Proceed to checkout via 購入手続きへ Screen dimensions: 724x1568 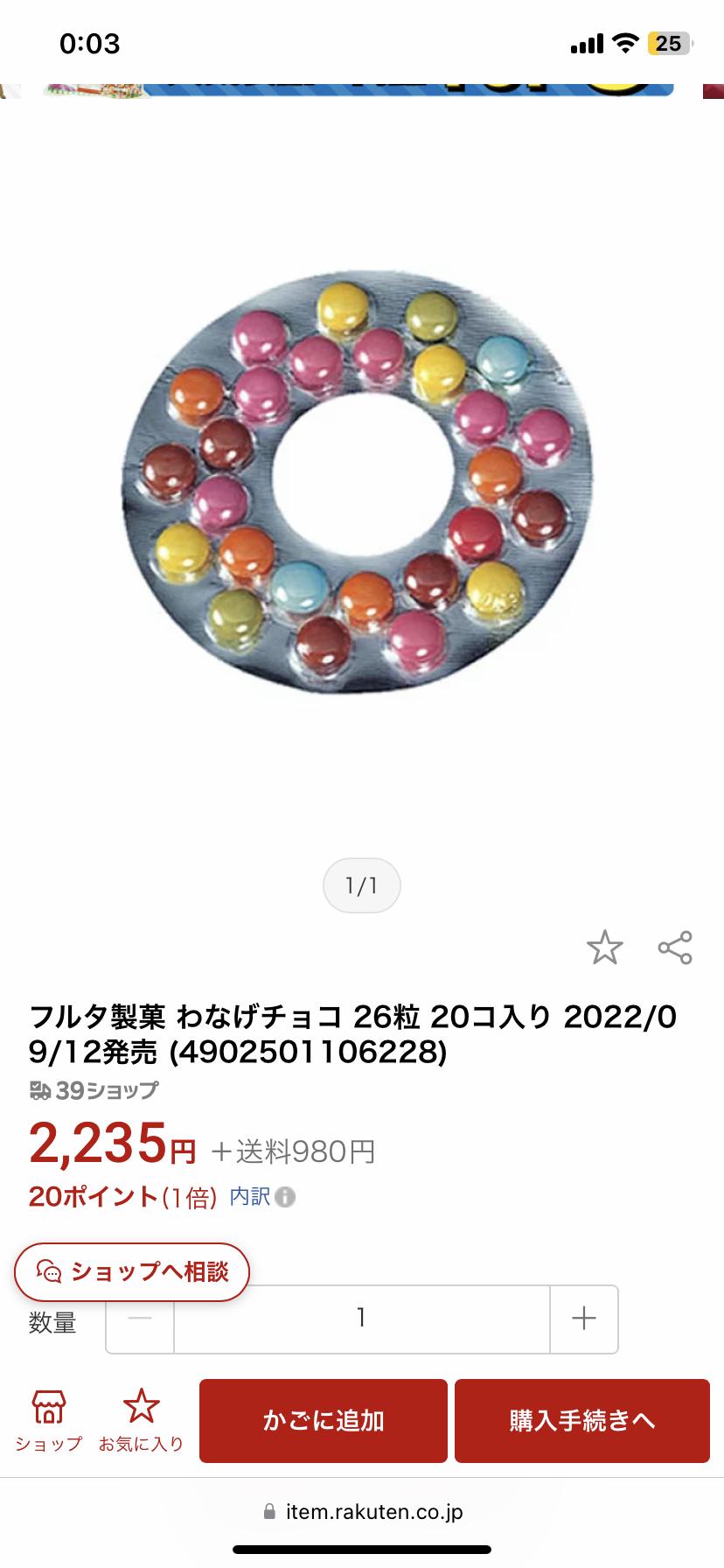(581, 1420)
